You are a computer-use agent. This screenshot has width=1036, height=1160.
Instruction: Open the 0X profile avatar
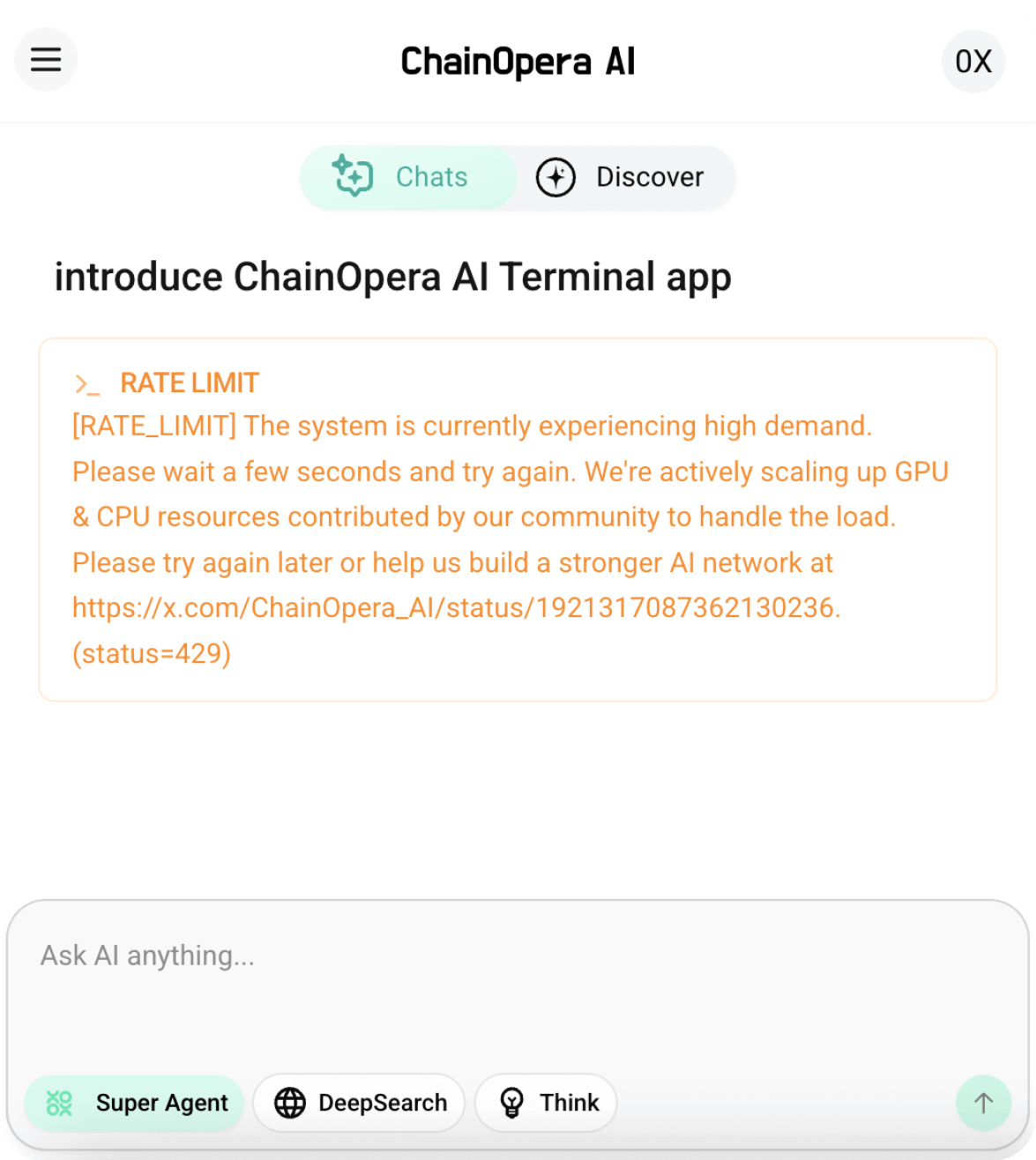973,61
